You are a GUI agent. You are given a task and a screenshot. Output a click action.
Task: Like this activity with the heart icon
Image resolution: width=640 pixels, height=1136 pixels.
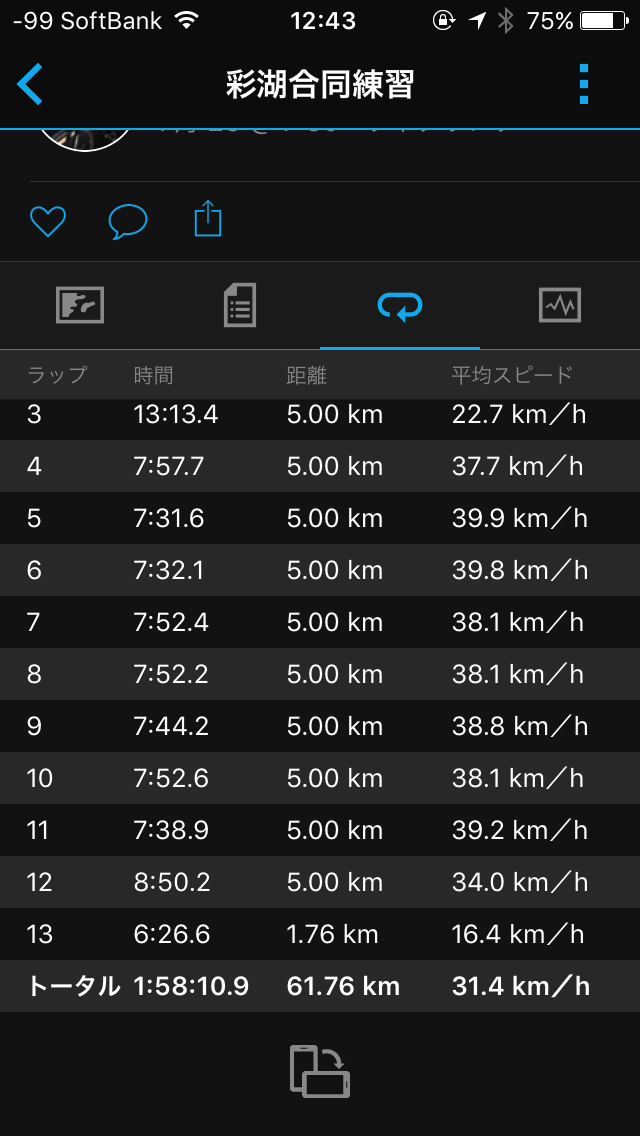point(47,220)
